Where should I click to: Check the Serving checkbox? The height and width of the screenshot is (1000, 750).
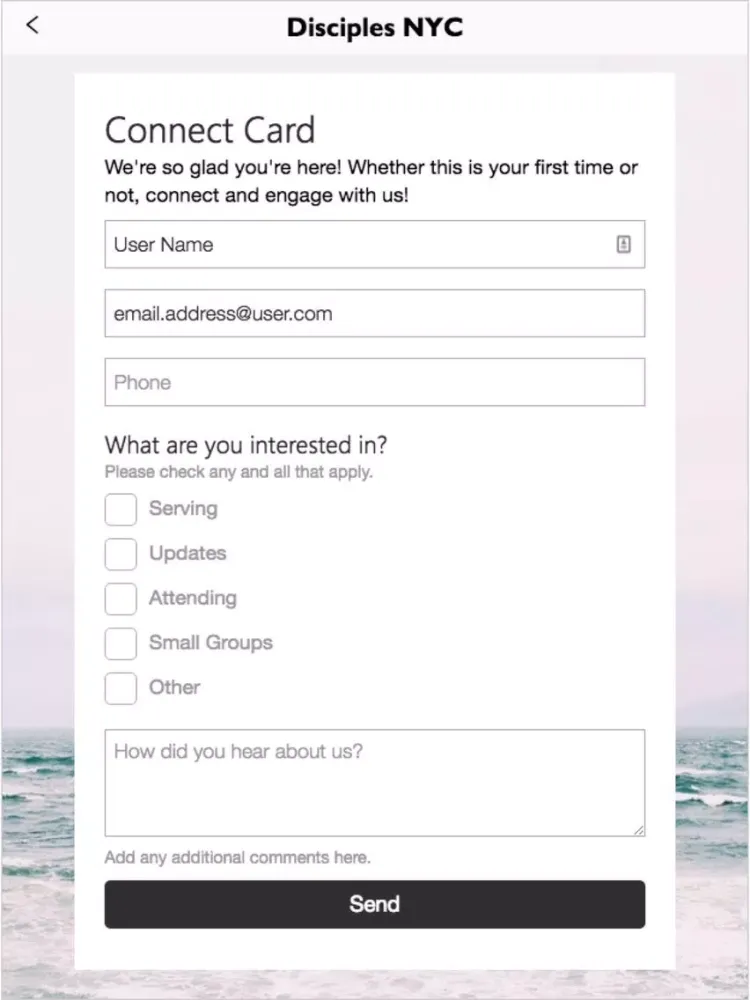click(x=121, y=509)
